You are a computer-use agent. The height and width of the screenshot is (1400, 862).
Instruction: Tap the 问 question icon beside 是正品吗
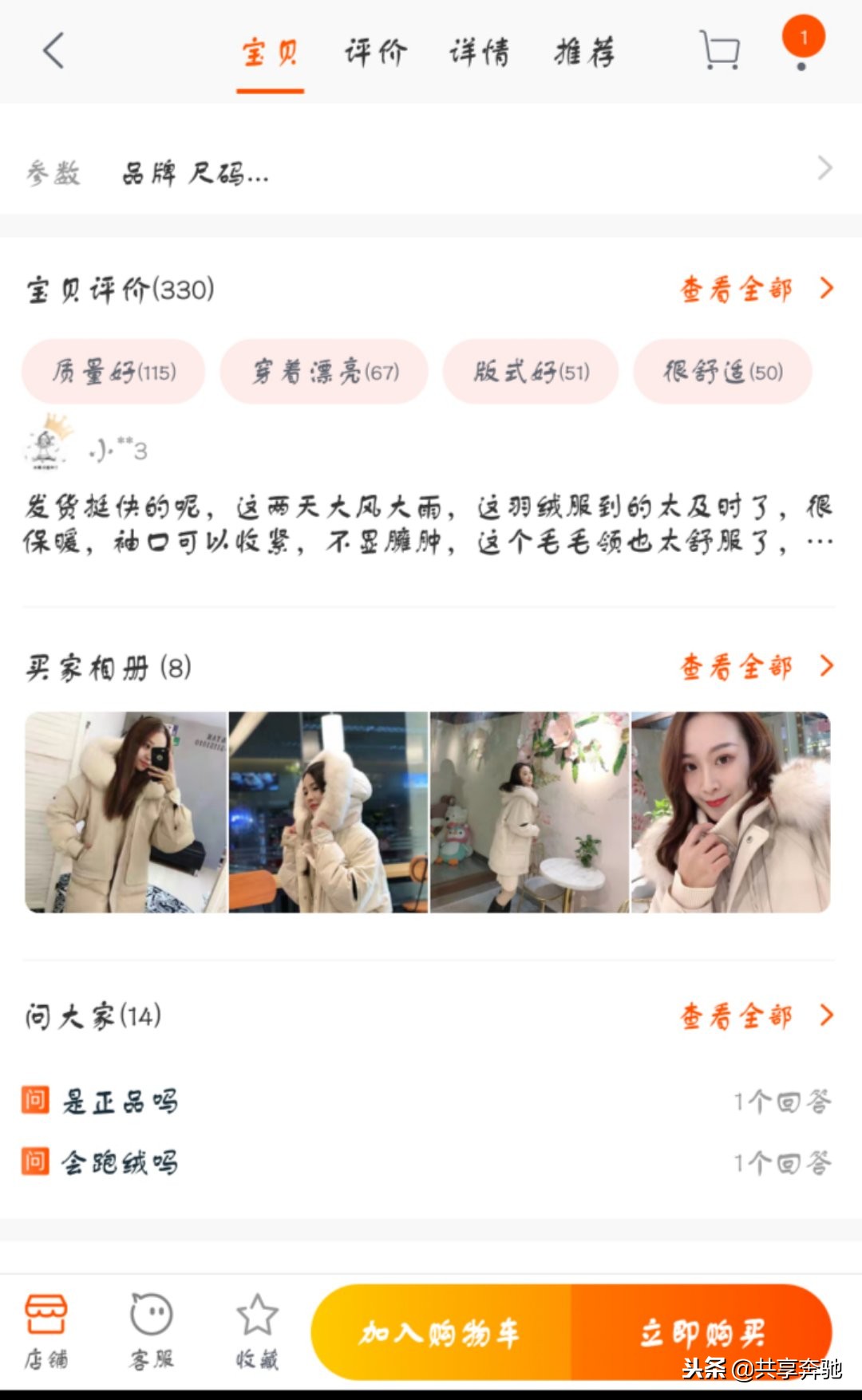pos(35,1101)
